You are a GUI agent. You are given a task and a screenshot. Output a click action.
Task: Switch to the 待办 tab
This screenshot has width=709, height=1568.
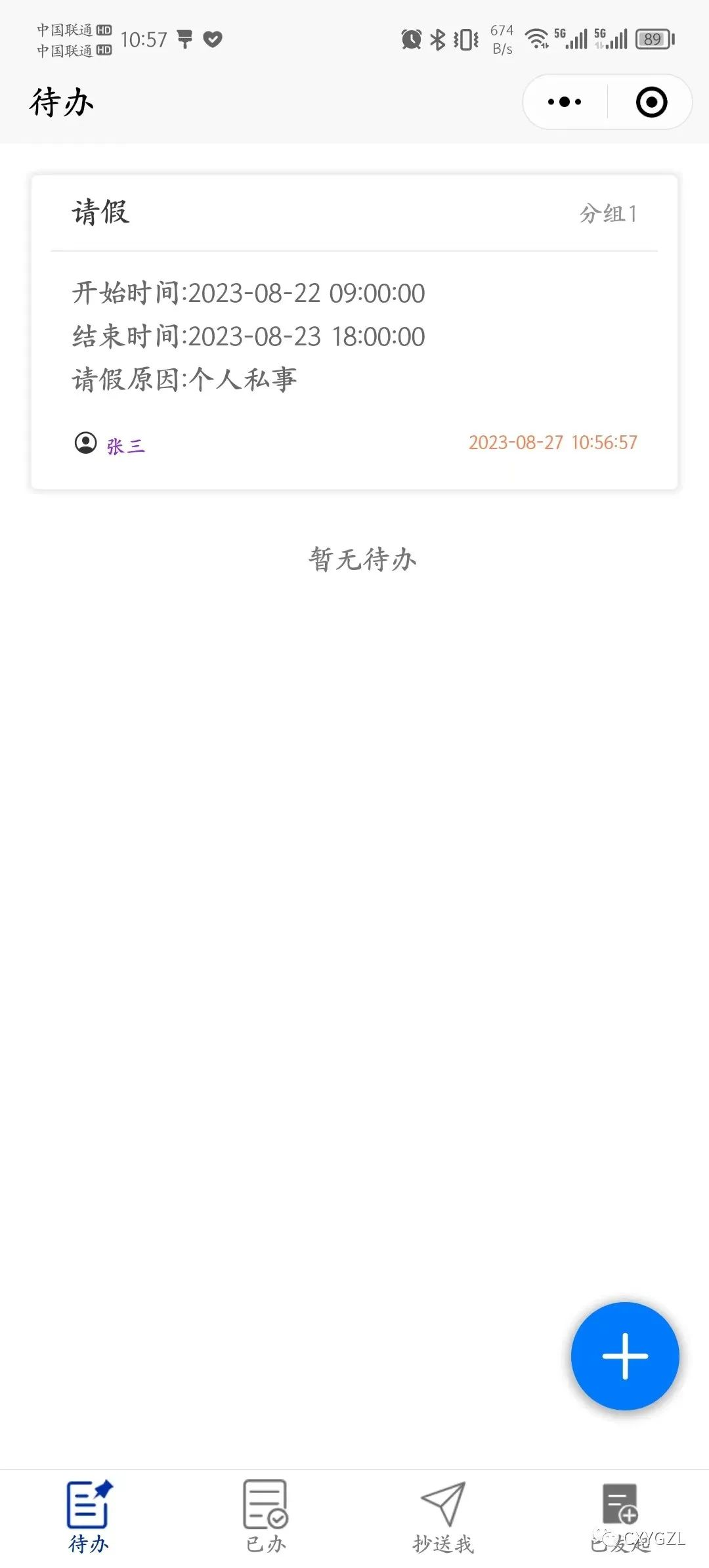pos(89,1517)
